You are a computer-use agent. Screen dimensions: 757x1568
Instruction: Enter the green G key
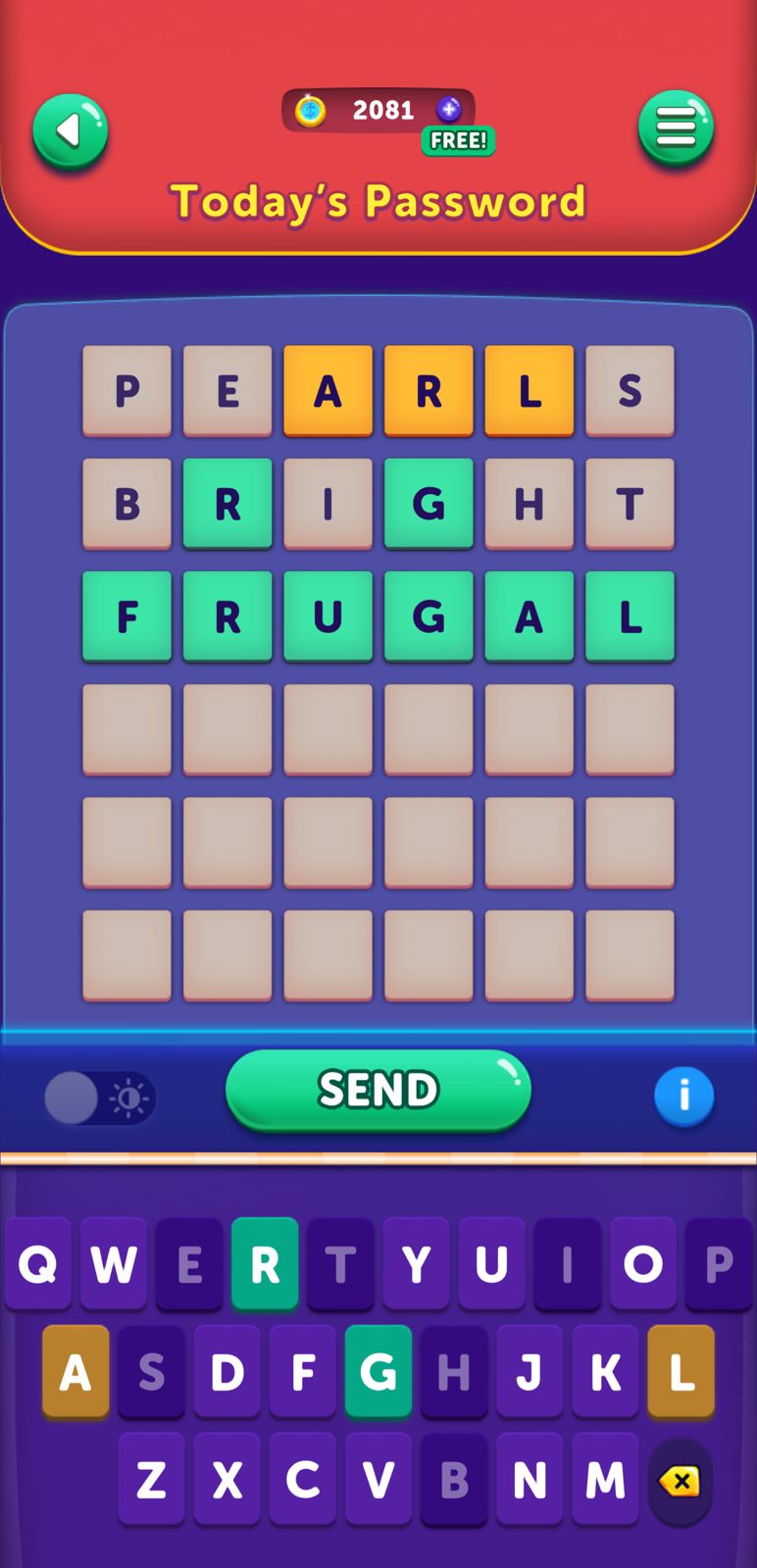(x=378, y=1372)
